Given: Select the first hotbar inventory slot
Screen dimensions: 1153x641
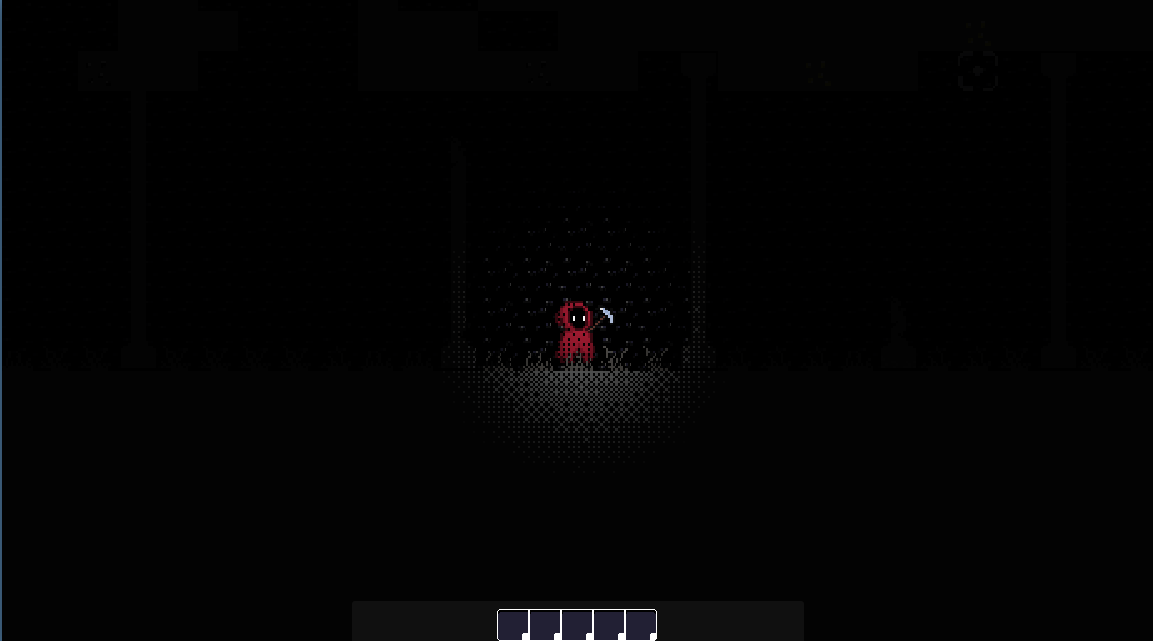Looking at the screenshot, I should click(x=513, y=625).
